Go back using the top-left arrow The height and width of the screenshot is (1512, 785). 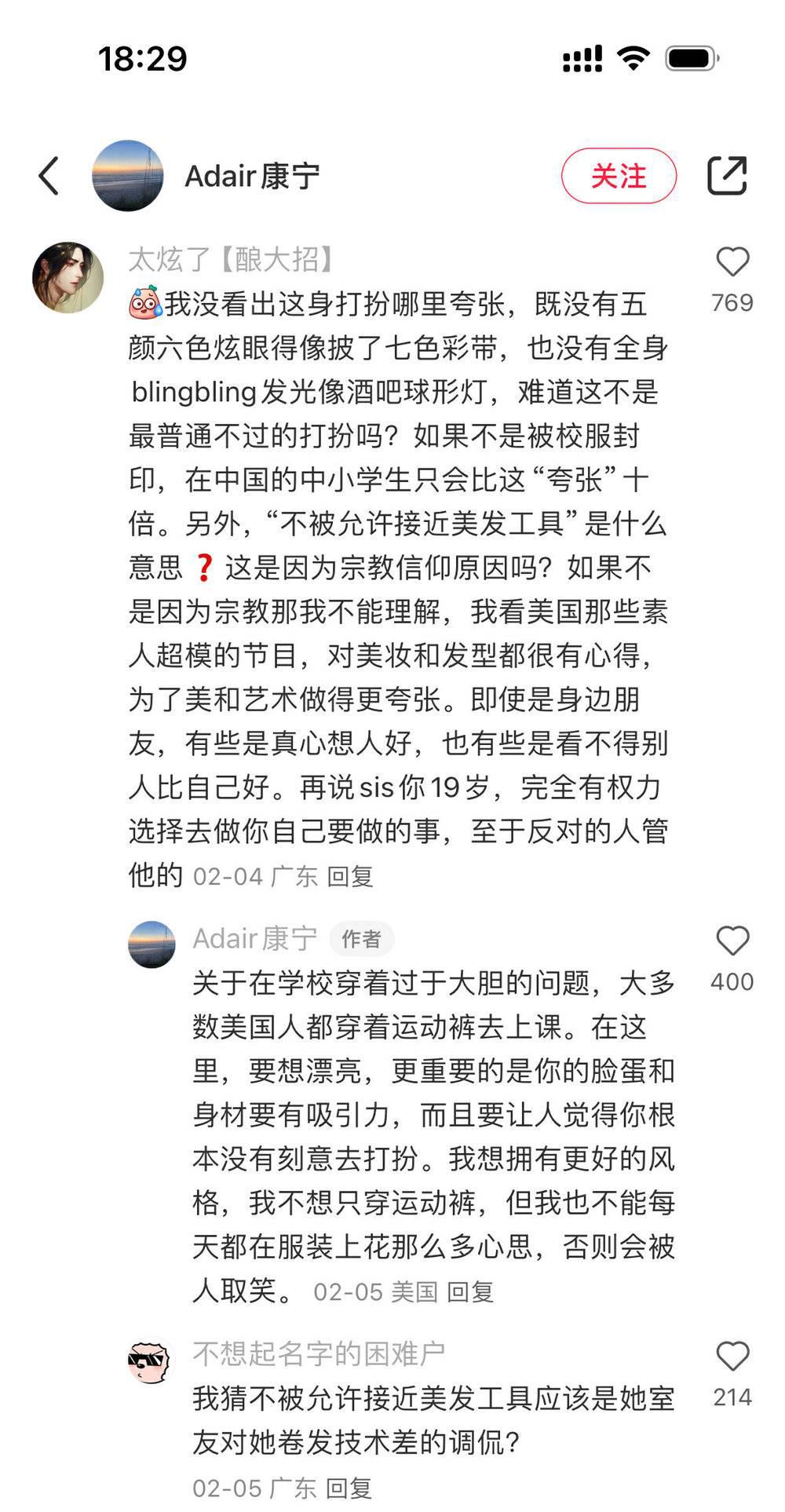tap(49, 175)
